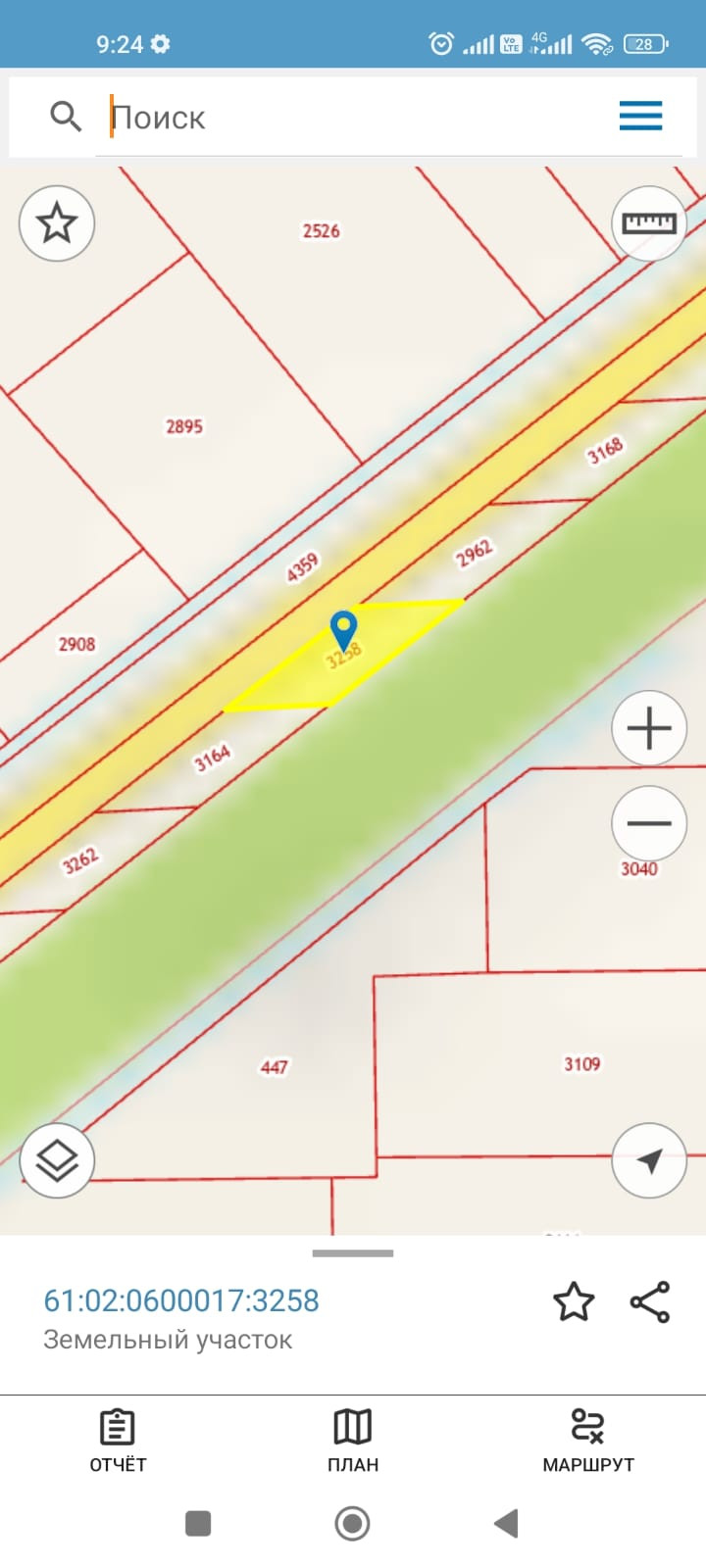Viewport: 706px width, 1568px height.
Task: Go to the home screen
Action: tap(352, 1523)
